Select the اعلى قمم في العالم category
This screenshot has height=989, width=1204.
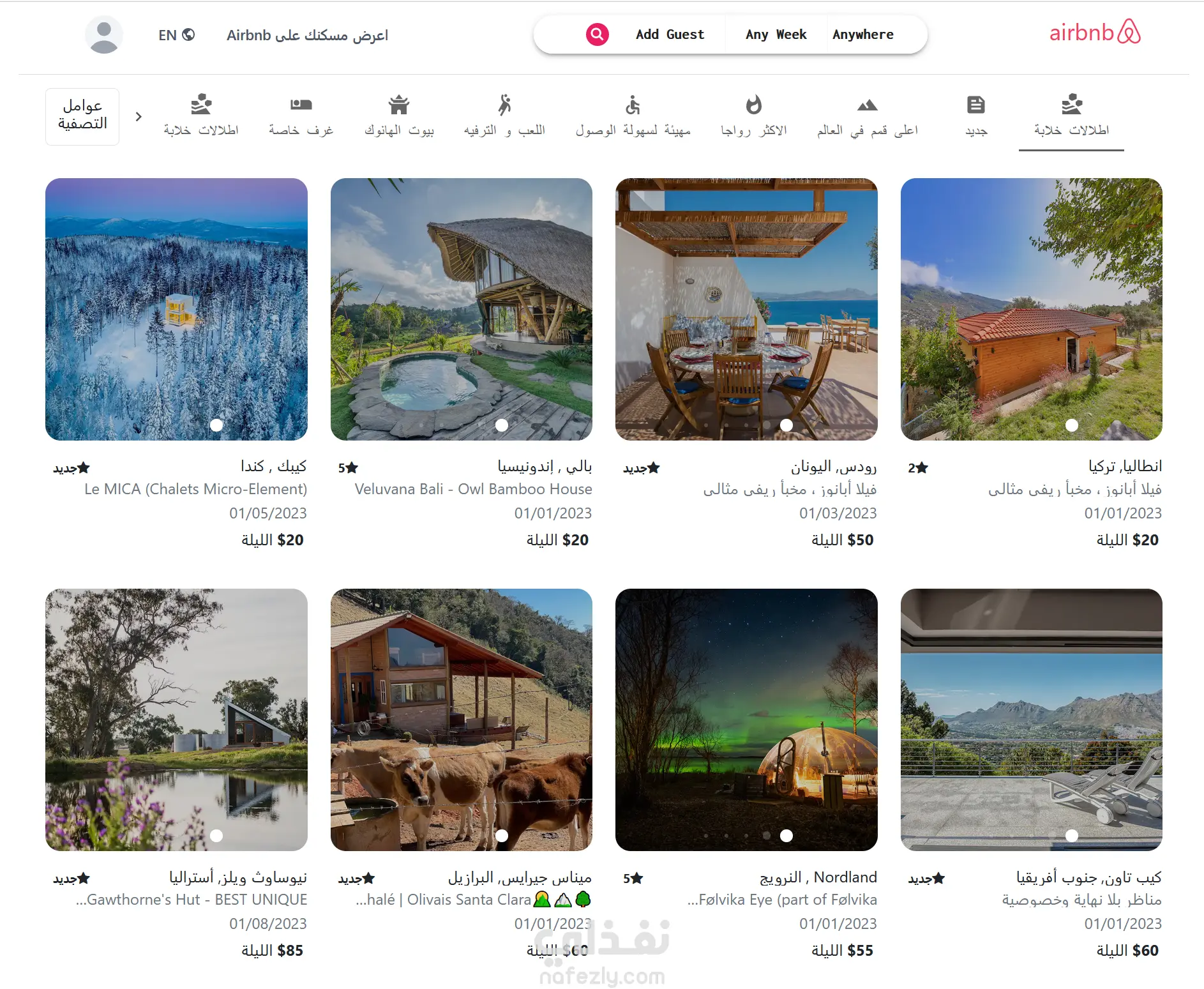pos(867,116)
